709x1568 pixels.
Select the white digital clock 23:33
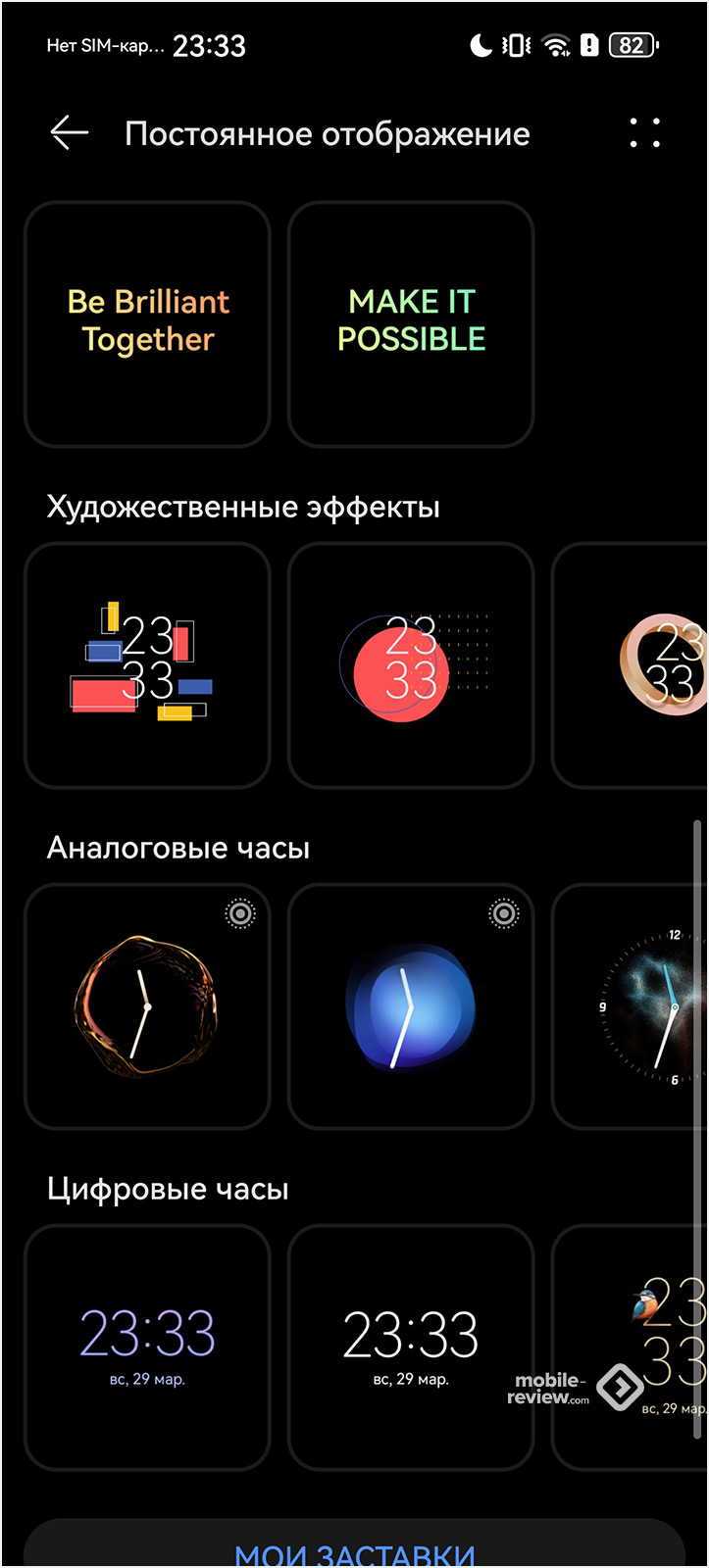pos(411,1347)
